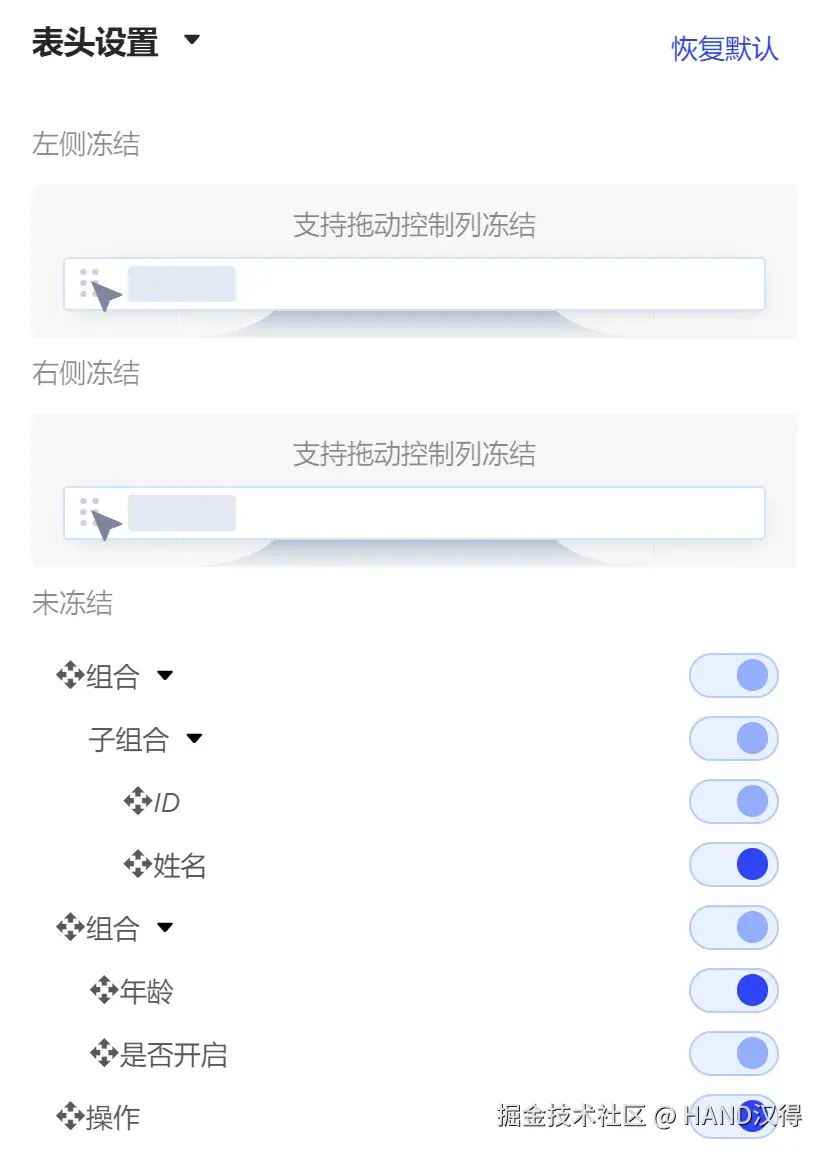Turn on the 是否开启 column switch
The image size is (830, 1157).
[x=733, y=1053]
